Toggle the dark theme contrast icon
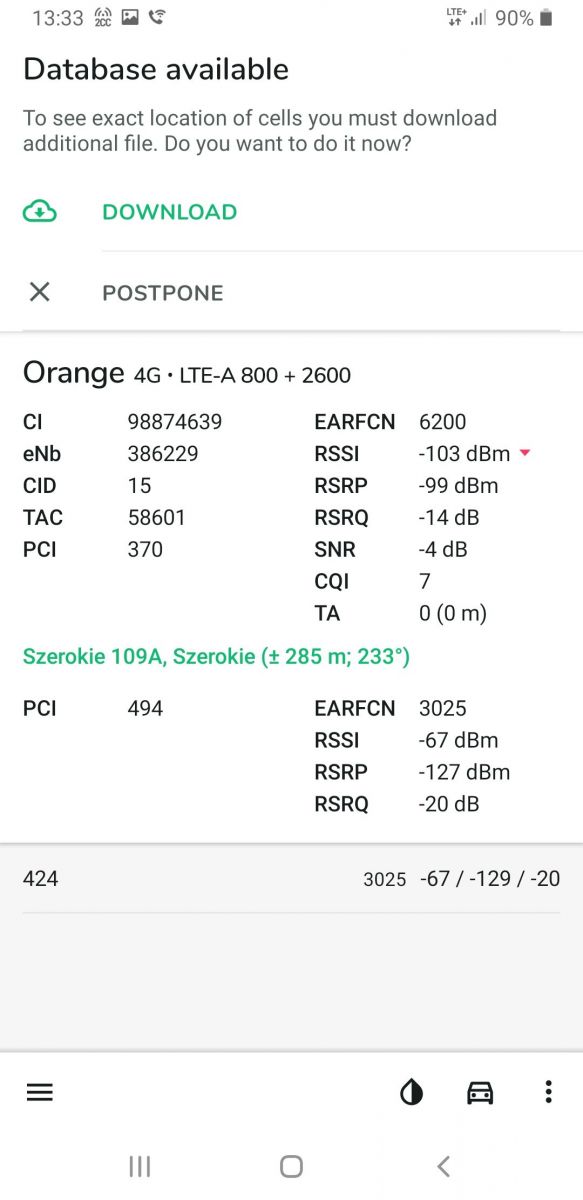This screenshot has width=583, height=1200. pyautogui.click(x=412, y=1093)
